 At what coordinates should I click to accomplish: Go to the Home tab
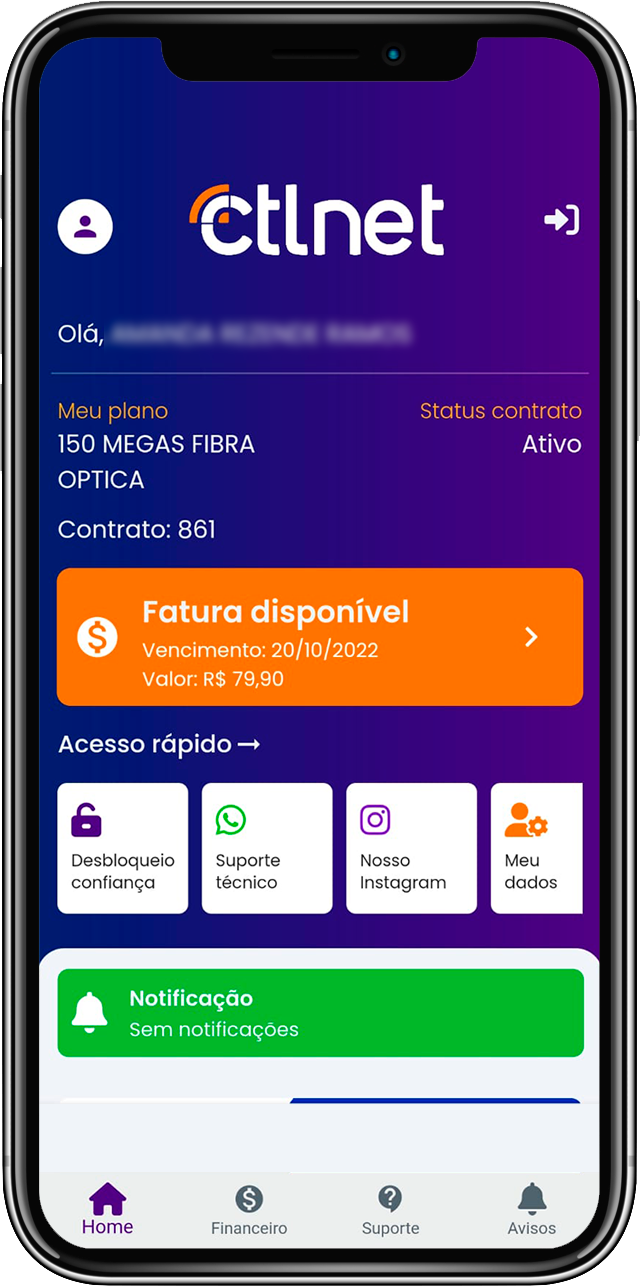pyautogui.click(x=107, y=1208)
